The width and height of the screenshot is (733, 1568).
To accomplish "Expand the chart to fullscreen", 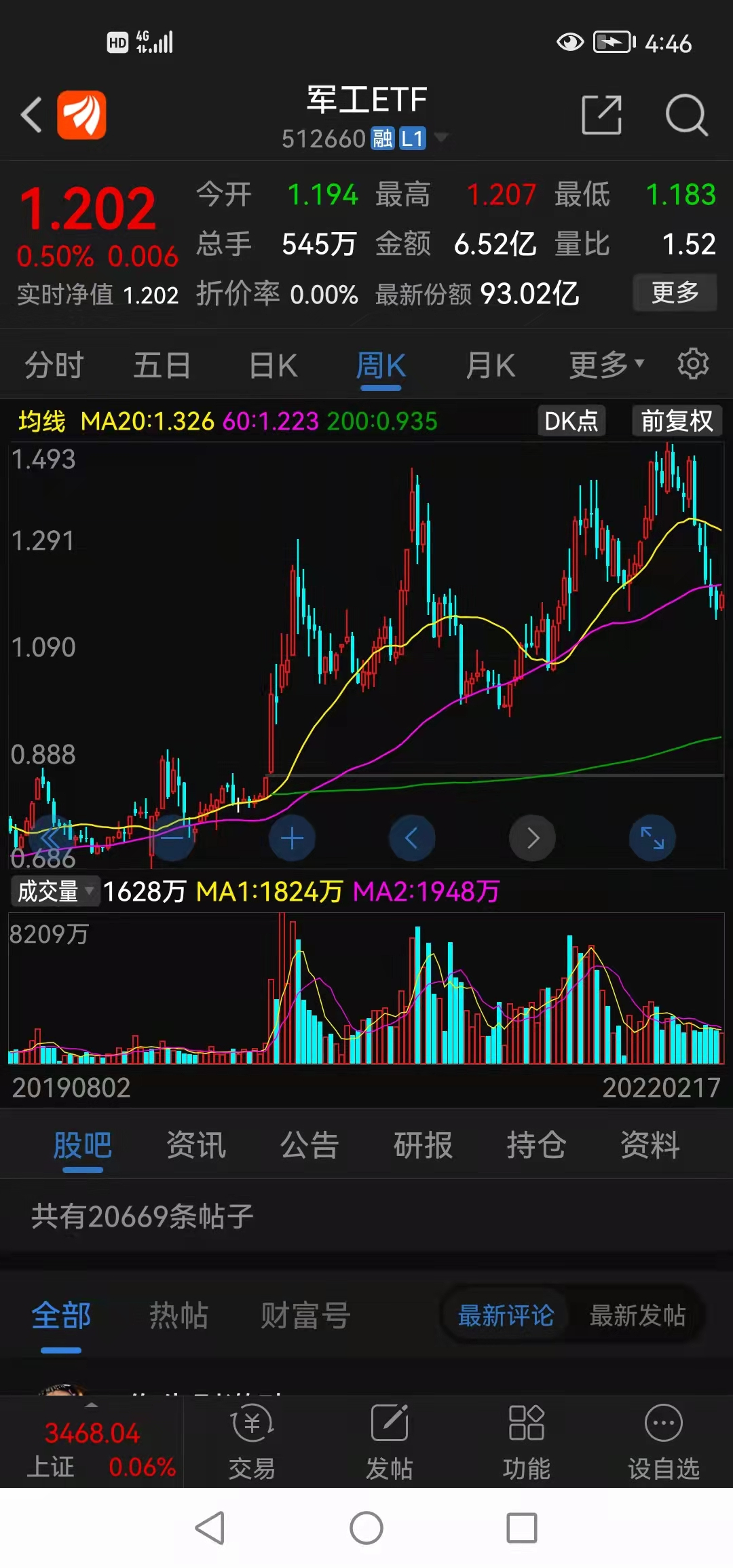I will 652,838.
